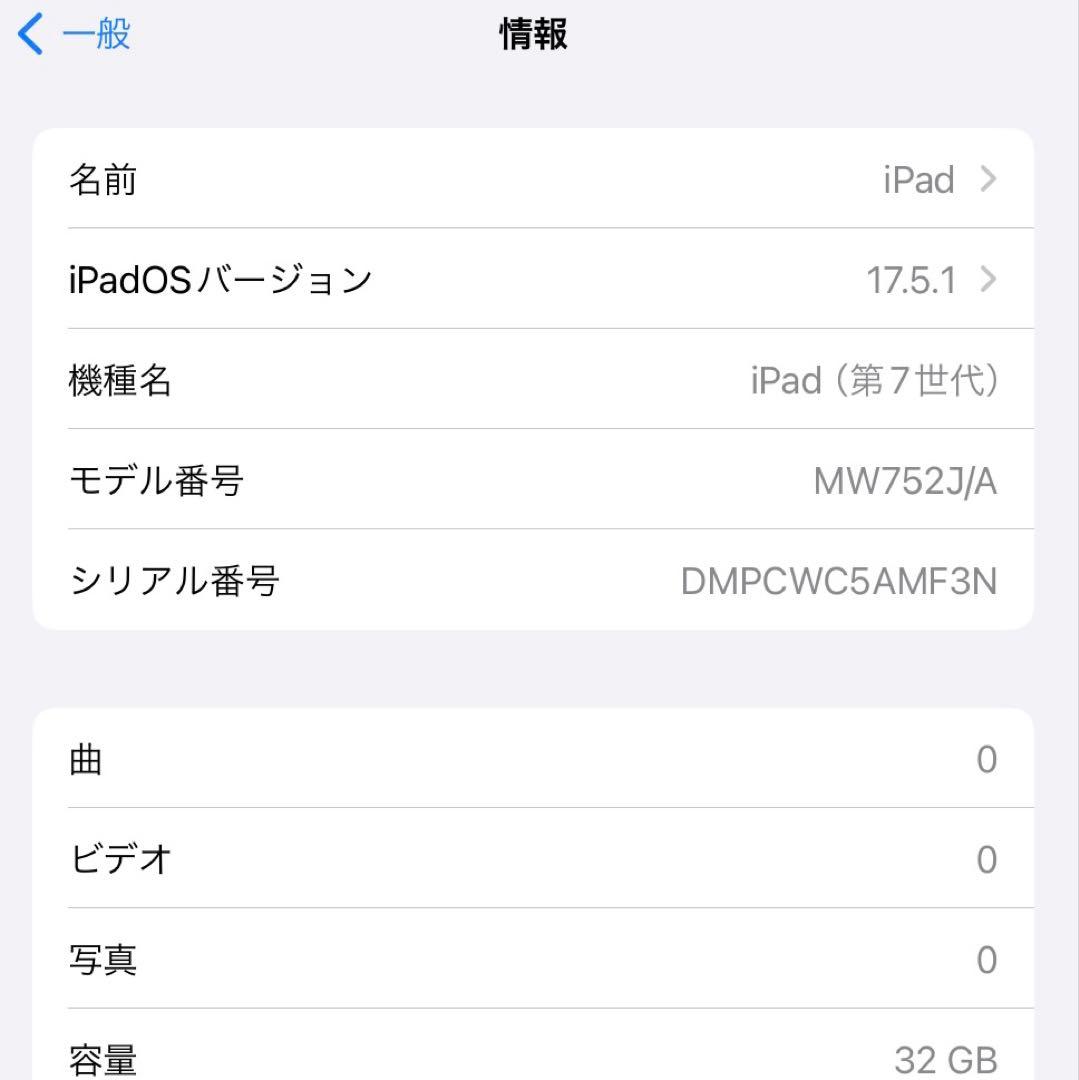This screenshot has height=1080, width=1079.
Task: Expand the iPadOSバージョン details chevron
Action: pos(989,280)
